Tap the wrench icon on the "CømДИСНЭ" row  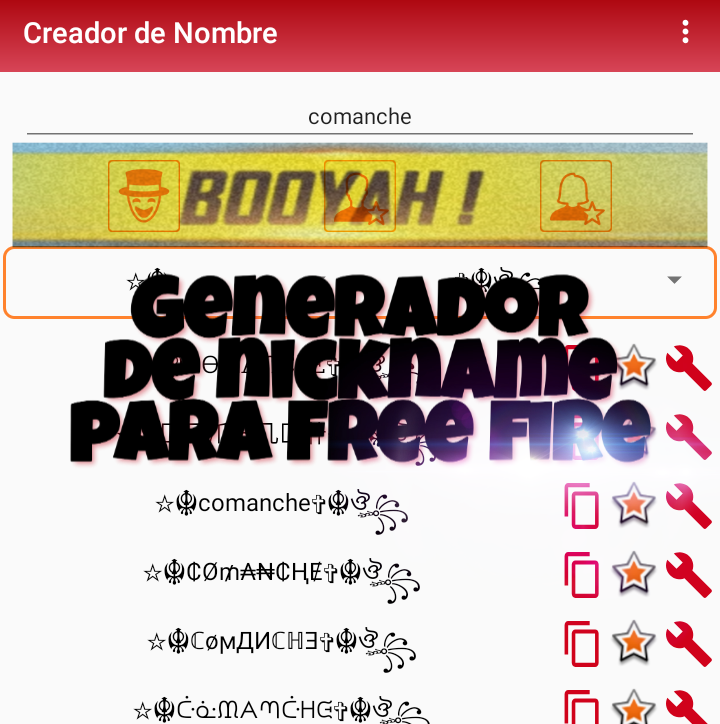[x=689, y=645]
